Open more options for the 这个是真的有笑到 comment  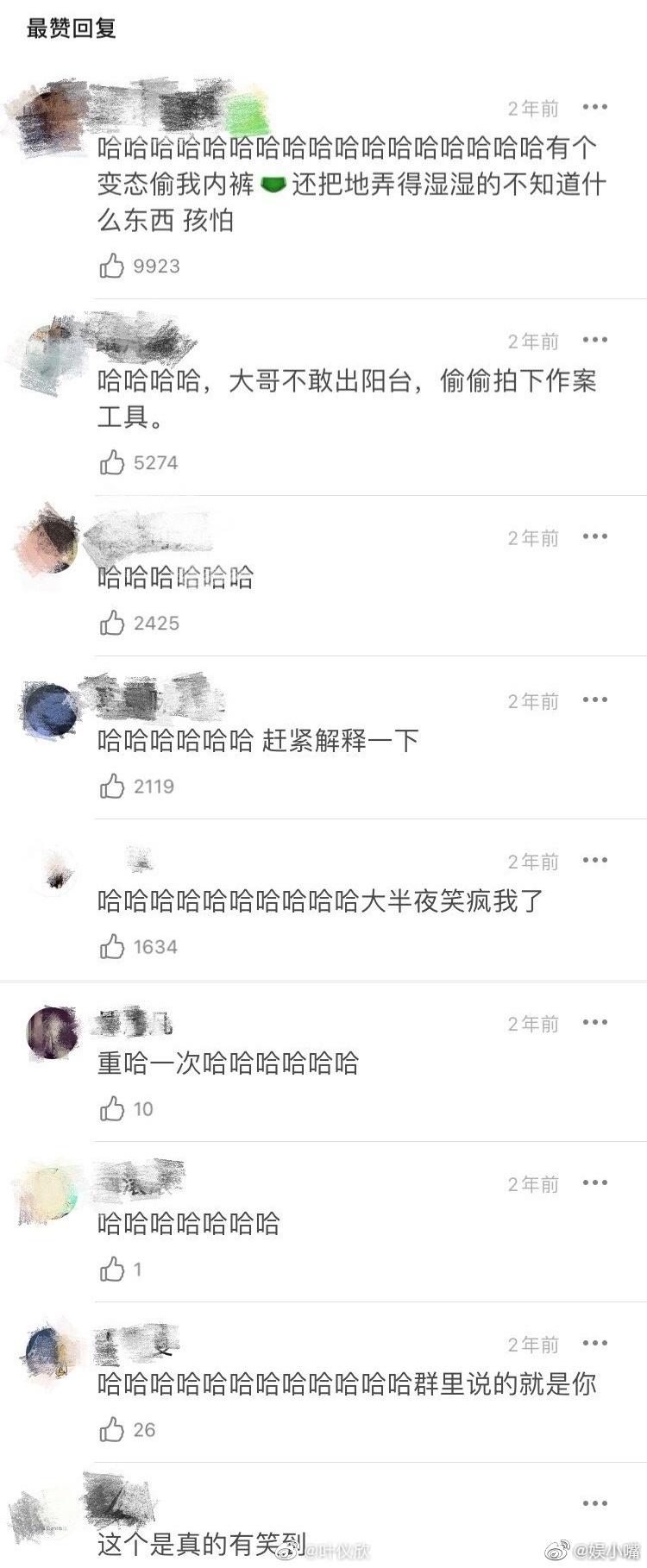[594, 1503]
